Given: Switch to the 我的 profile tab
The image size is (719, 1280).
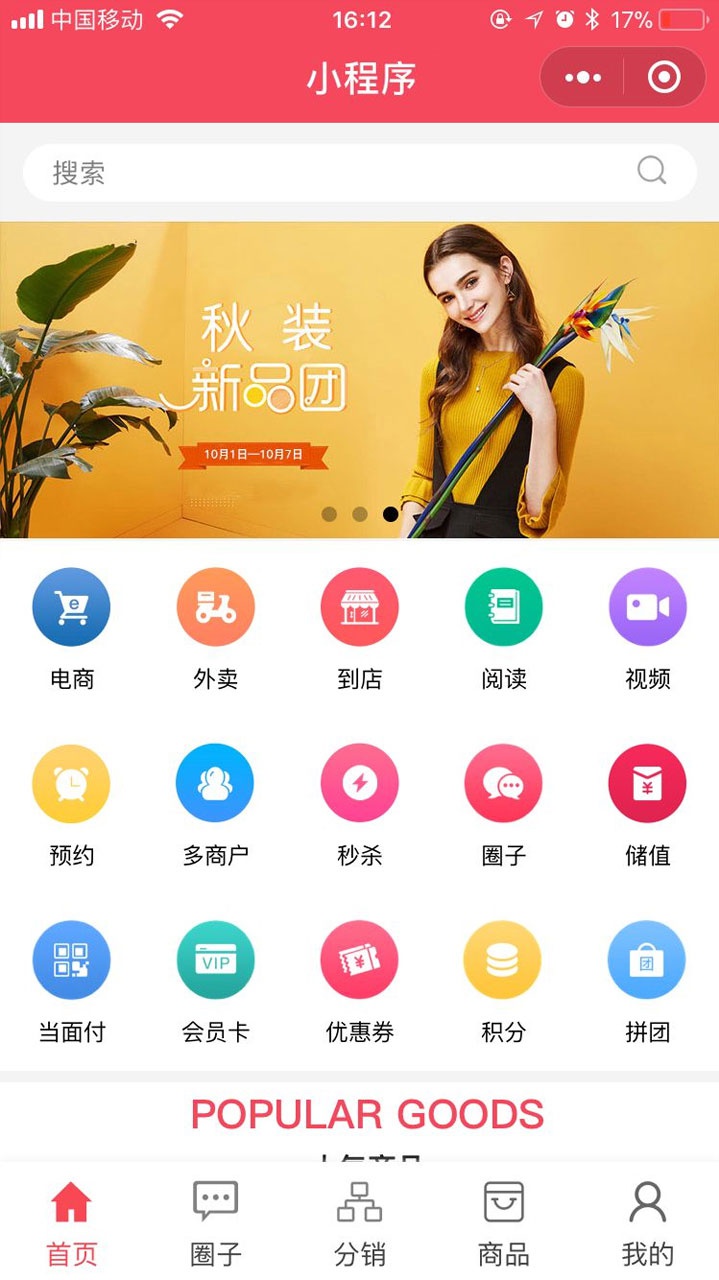Looking at the screenshot, I should pos(647,1222).
